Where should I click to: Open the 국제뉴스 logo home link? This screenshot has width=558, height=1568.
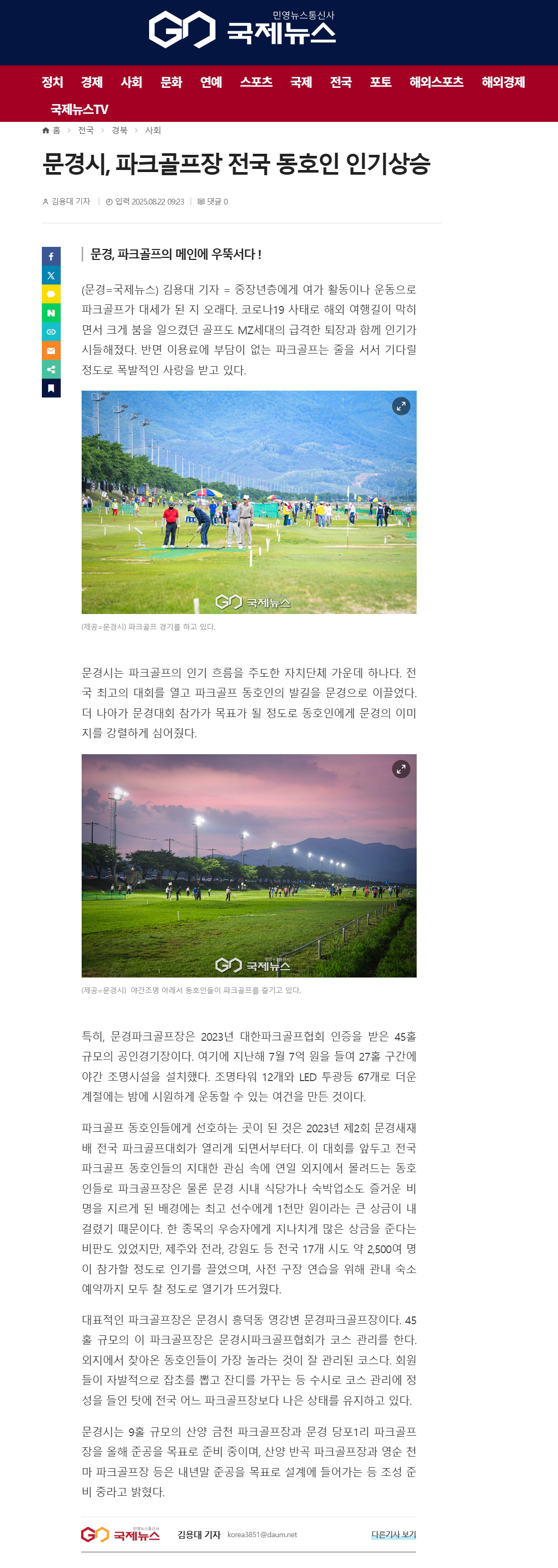point(242,29)
